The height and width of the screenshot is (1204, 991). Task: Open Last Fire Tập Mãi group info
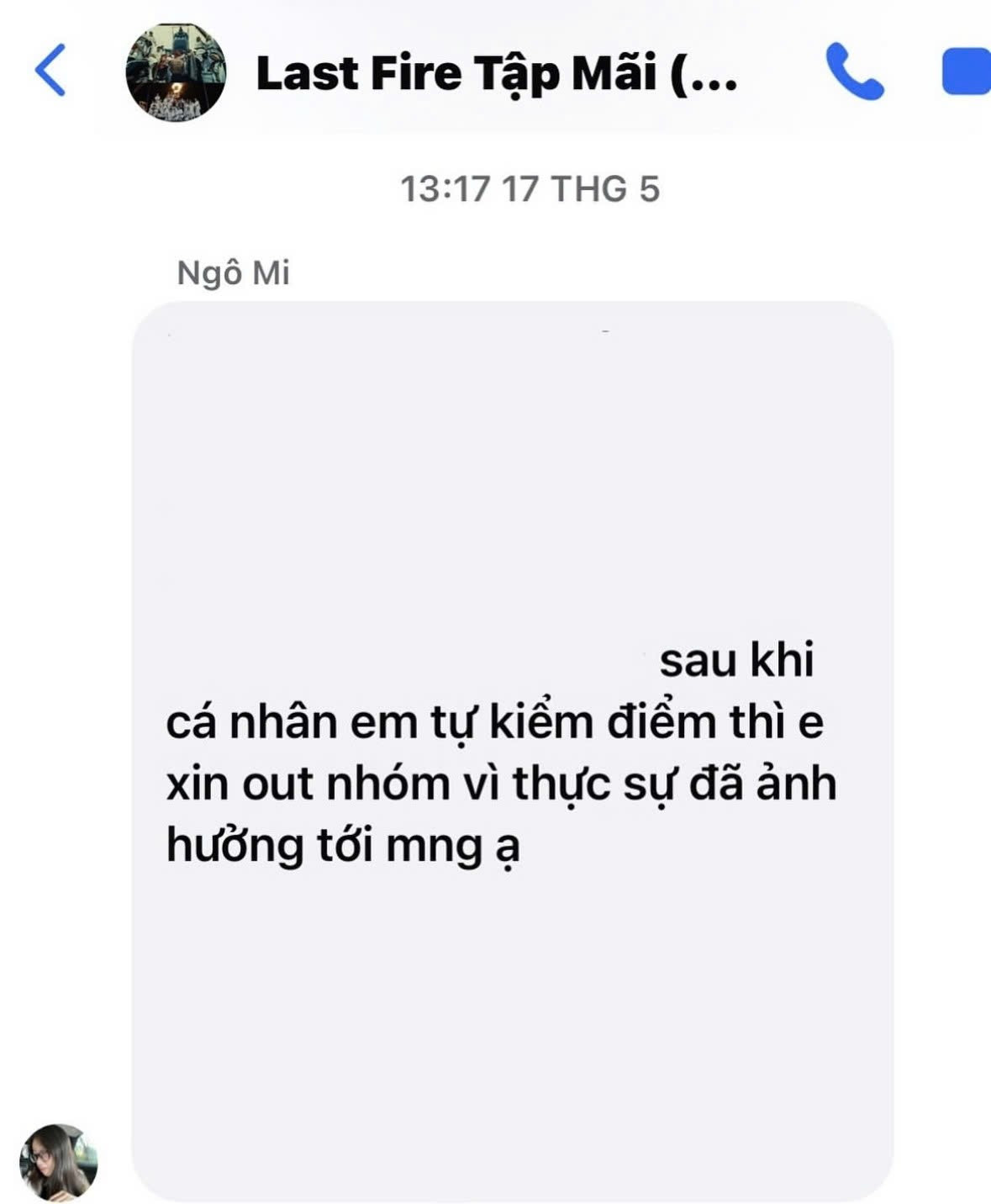click(496, 73)
